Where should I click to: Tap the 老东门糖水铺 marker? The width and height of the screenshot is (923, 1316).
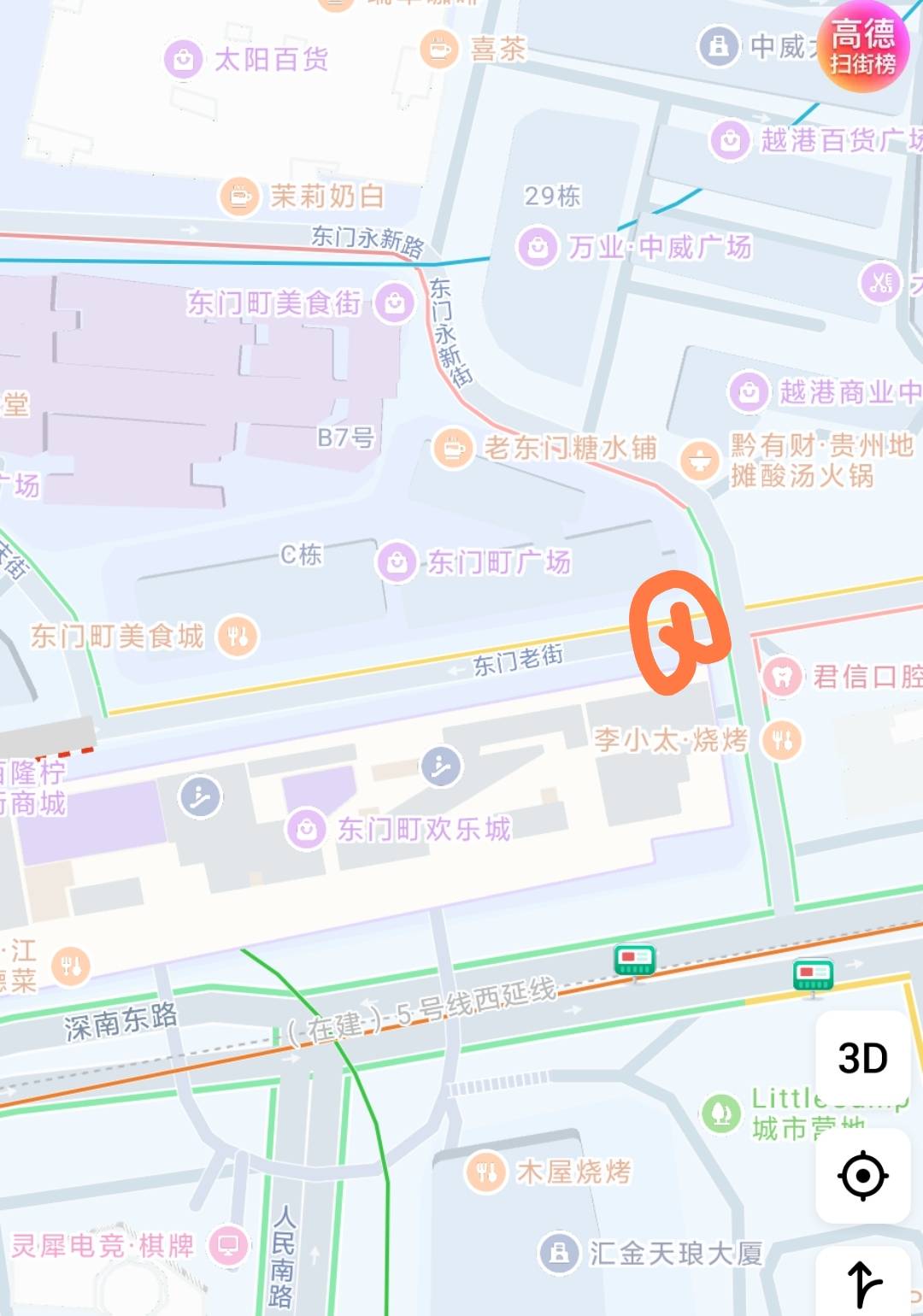(x=453, y=448)
